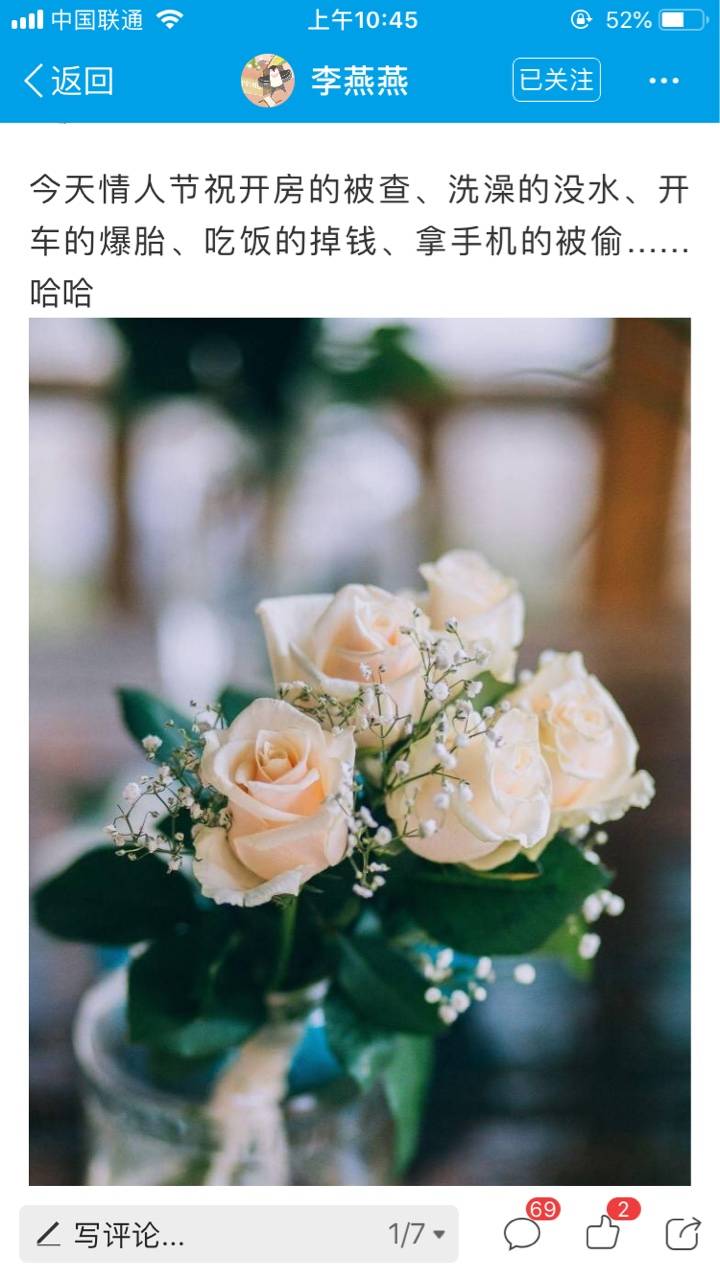Open 李燕燕's profile from the header
Viewport: 720px width, 1280px height.
pos(326,81)
